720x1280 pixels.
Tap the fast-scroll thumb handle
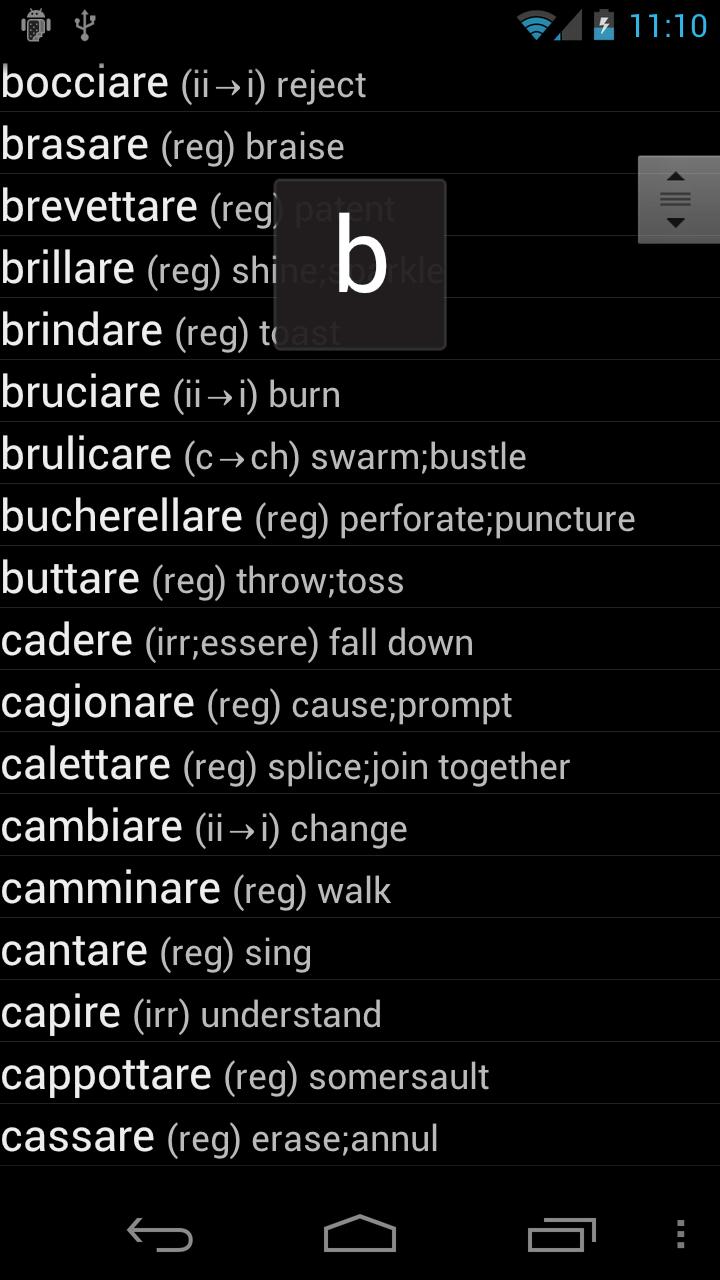point(677,200)
